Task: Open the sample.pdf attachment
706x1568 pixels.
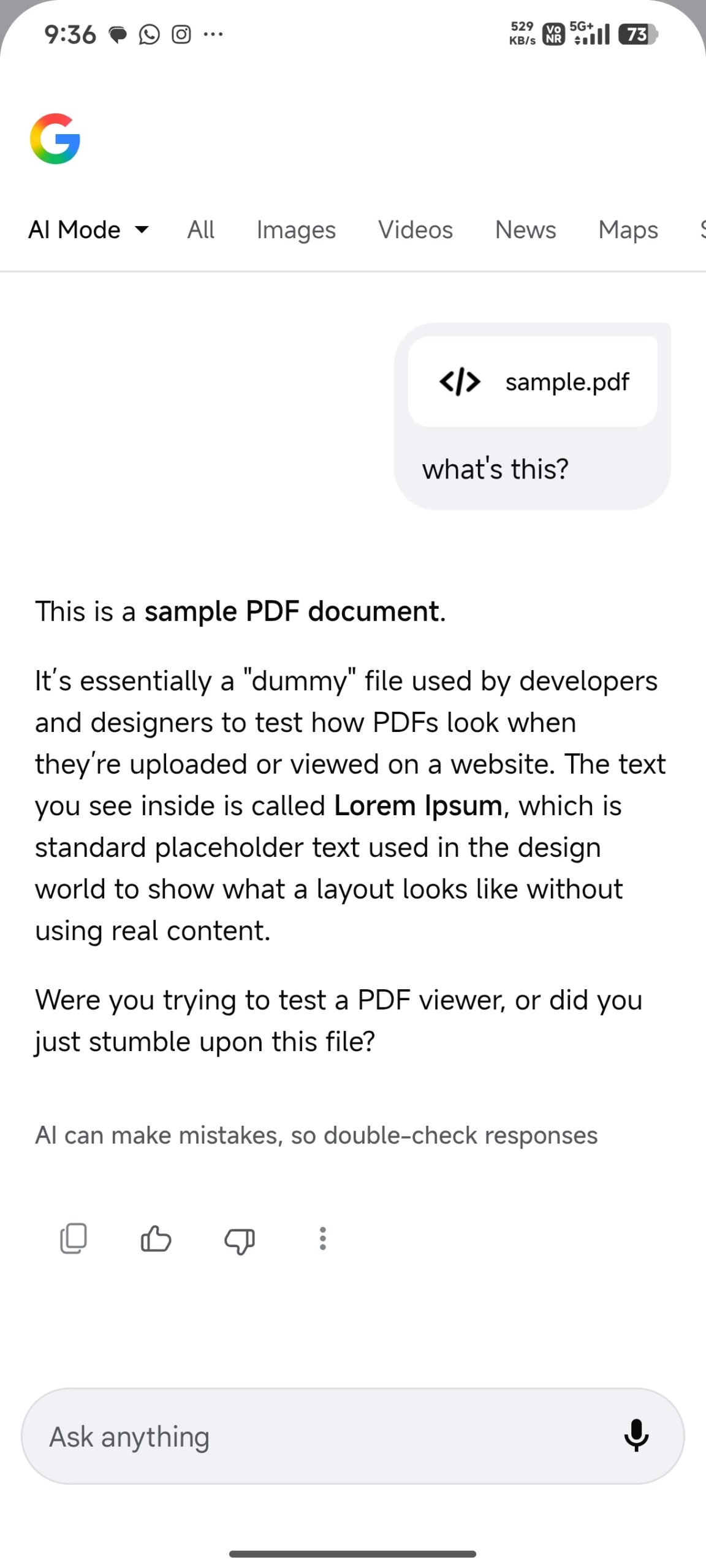Action: tap(533, 382)
